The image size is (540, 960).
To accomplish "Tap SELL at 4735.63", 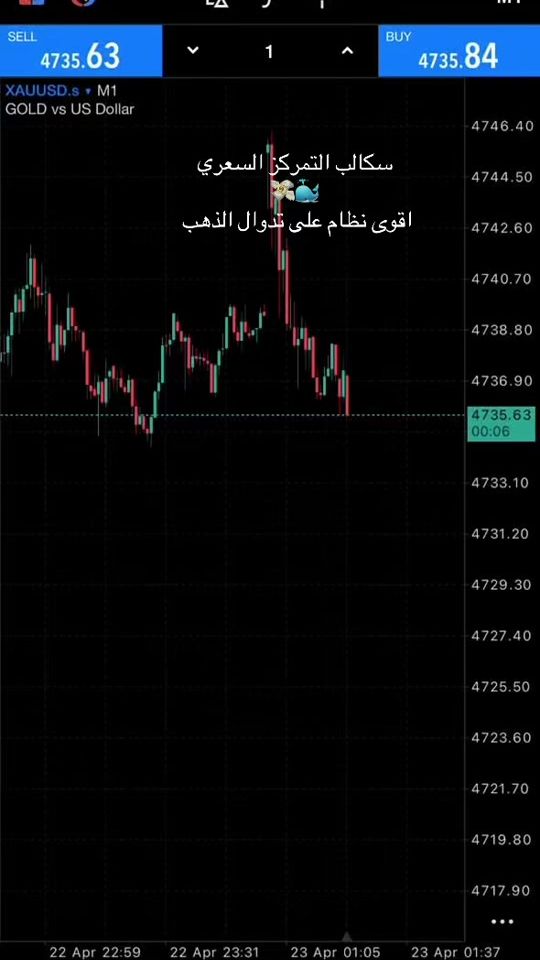I will tap(81, 51).
